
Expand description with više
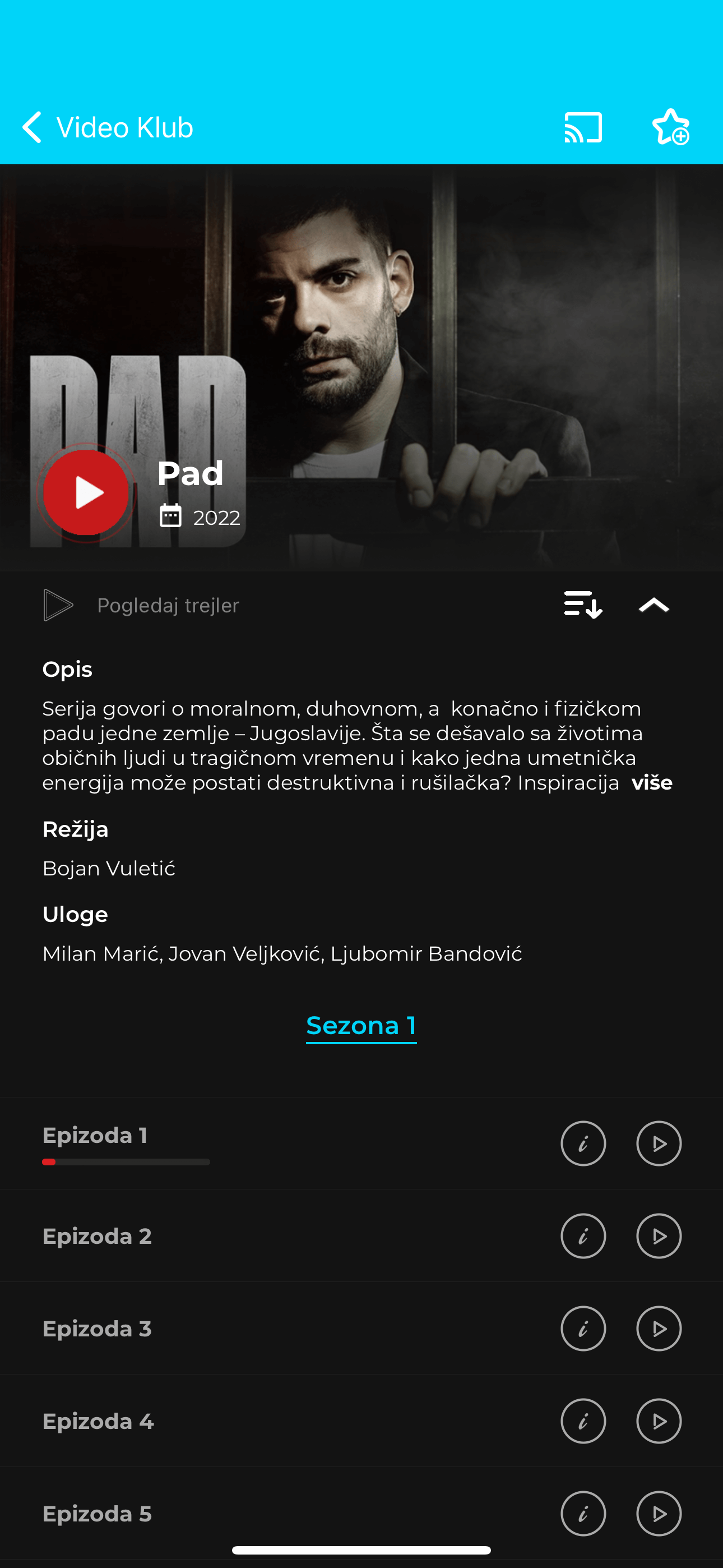pyautogui.click(x=651, y=782)
